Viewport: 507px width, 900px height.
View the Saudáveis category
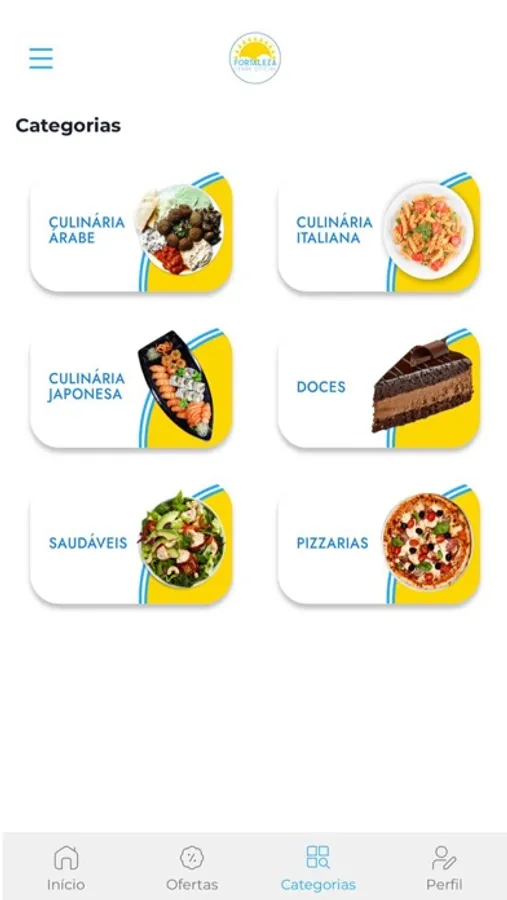pyautogui.click(x=131, y=544)
